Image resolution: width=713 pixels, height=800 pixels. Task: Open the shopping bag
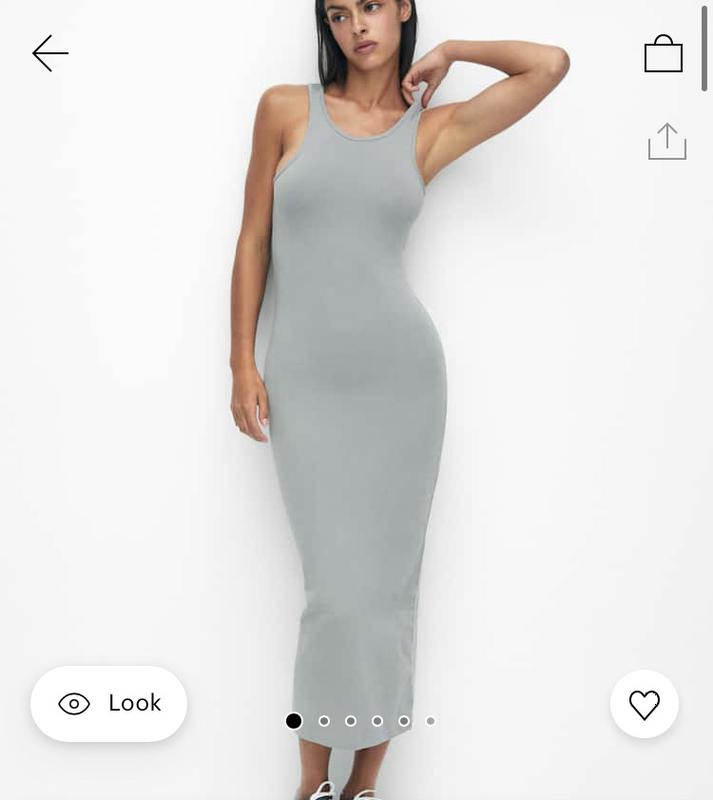tap(663, 54)
